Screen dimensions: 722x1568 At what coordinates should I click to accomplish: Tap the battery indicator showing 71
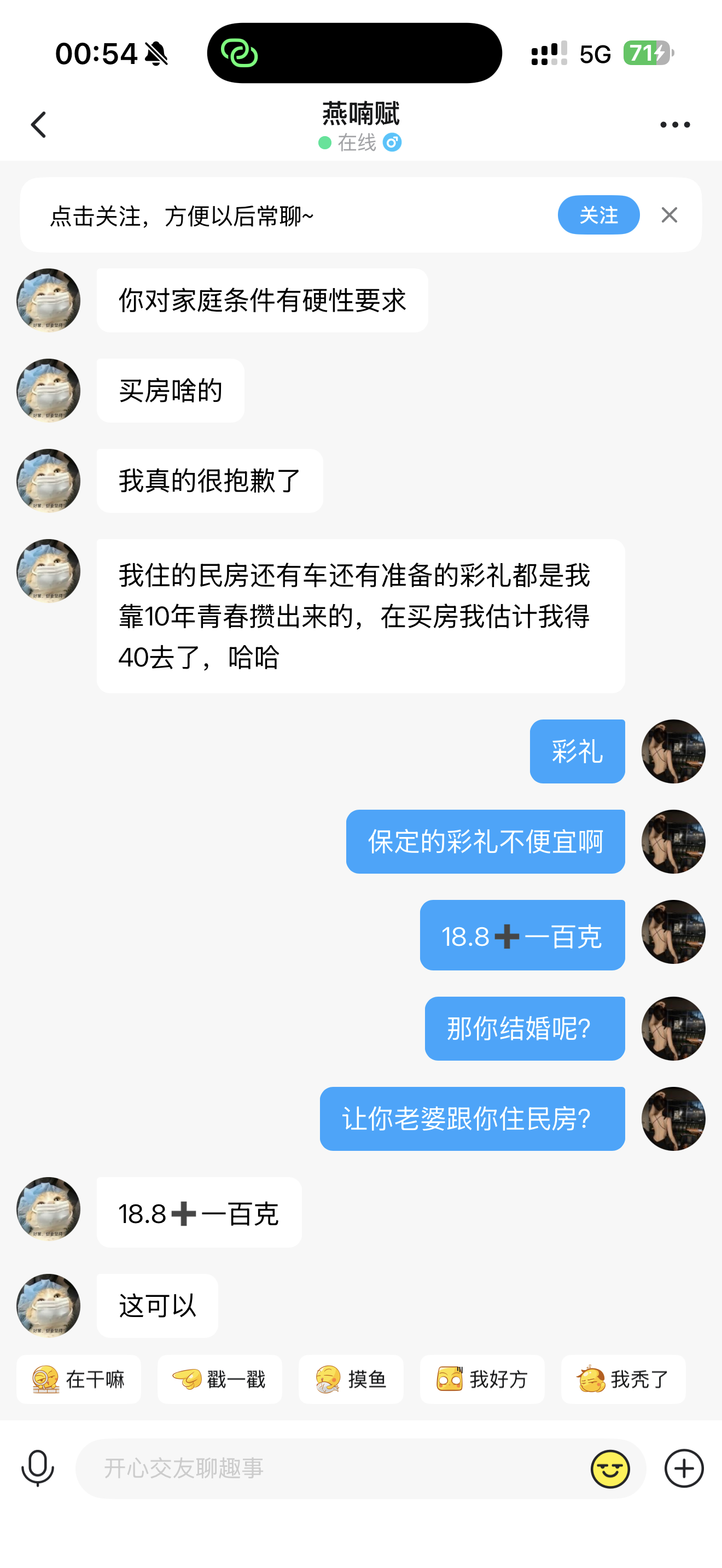tap(647, 54)
